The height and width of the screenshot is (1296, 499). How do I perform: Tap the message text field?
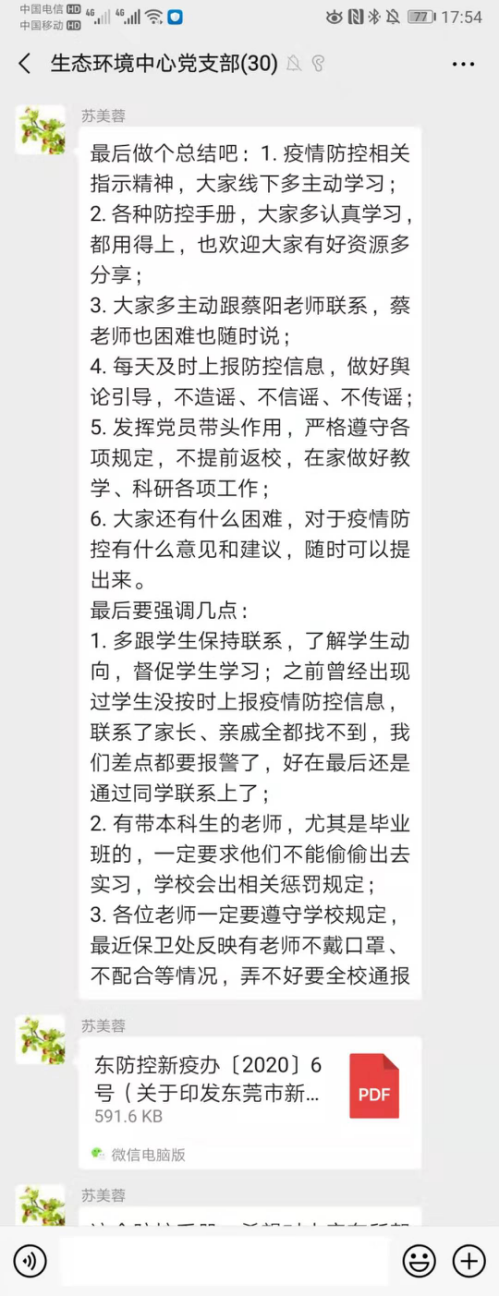(x=224, y=1262)
